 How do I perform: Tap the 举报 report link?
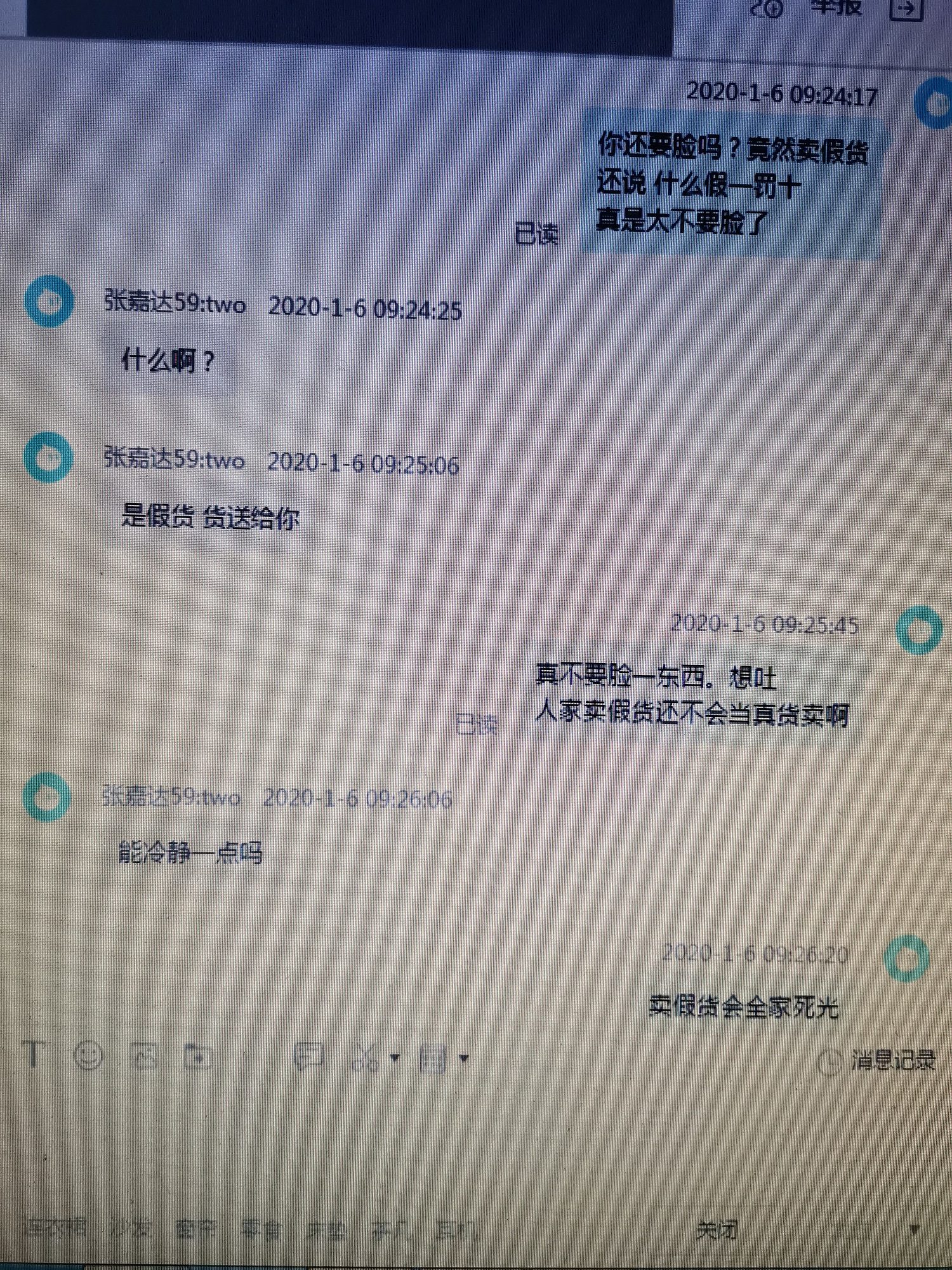click(x=836, y=8)
